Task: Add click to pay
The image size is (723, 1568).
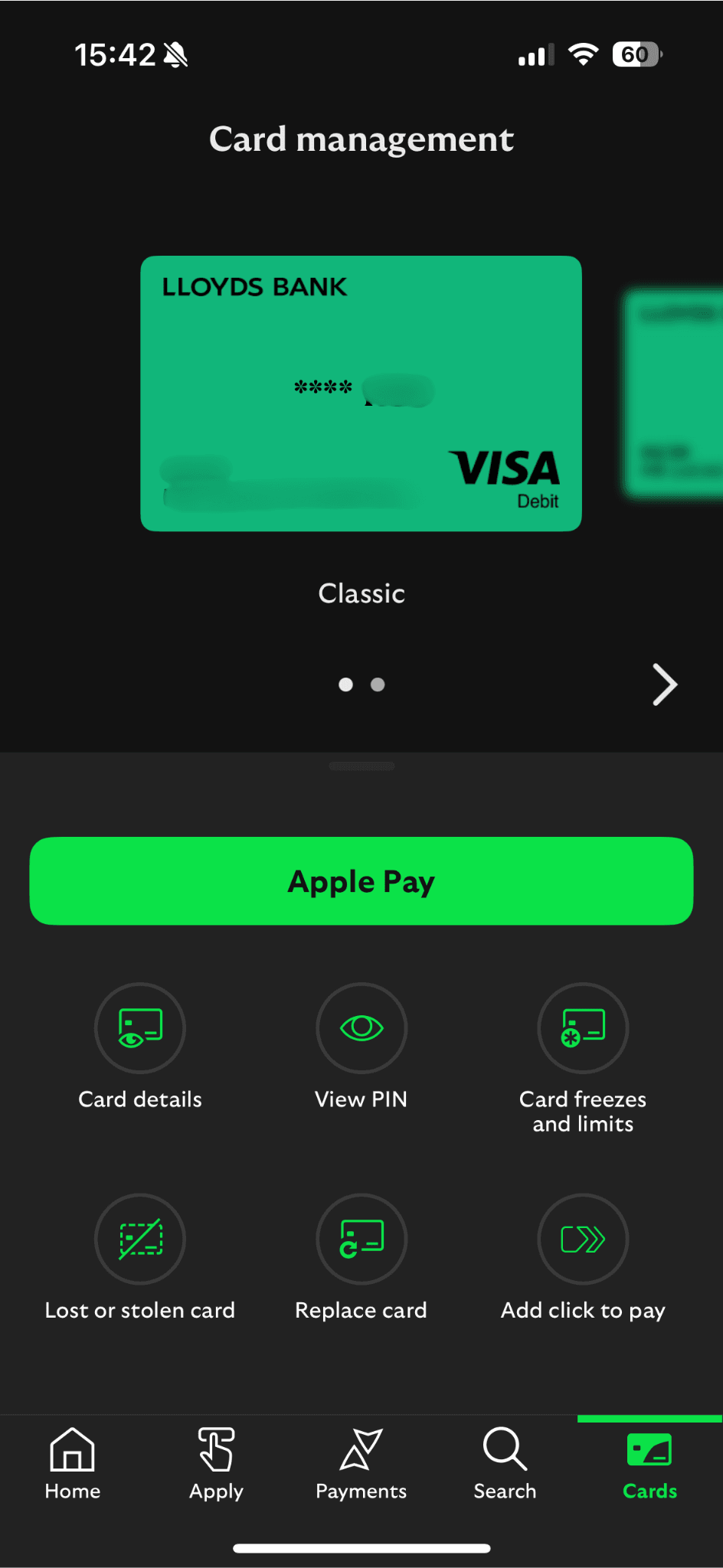Action: point(583,1240)
